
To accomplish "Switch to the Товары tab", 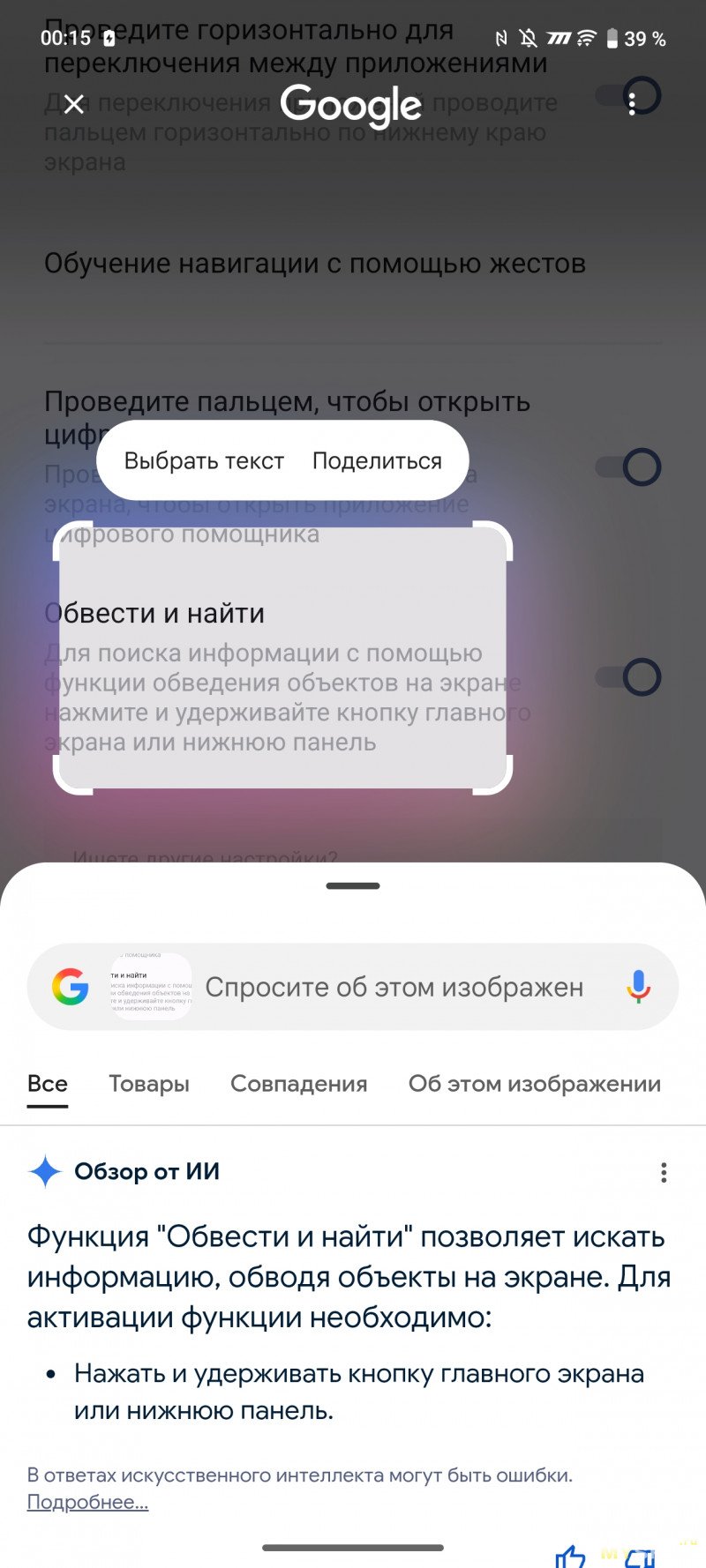I will [149, 1084].
